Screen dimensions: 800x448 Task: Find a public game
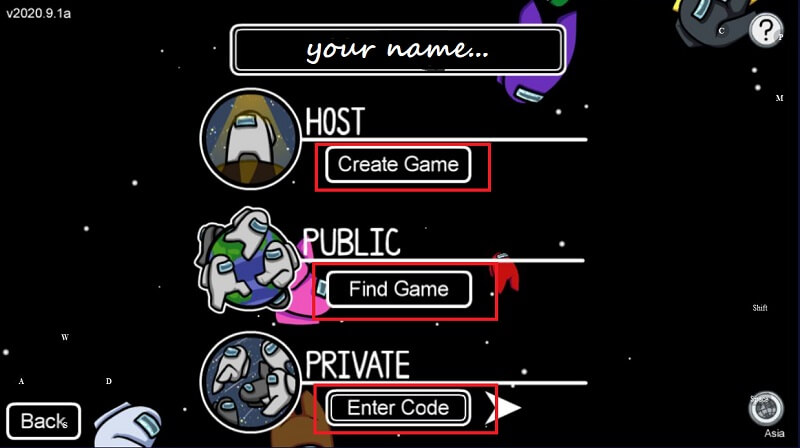[x=398, y=289]
